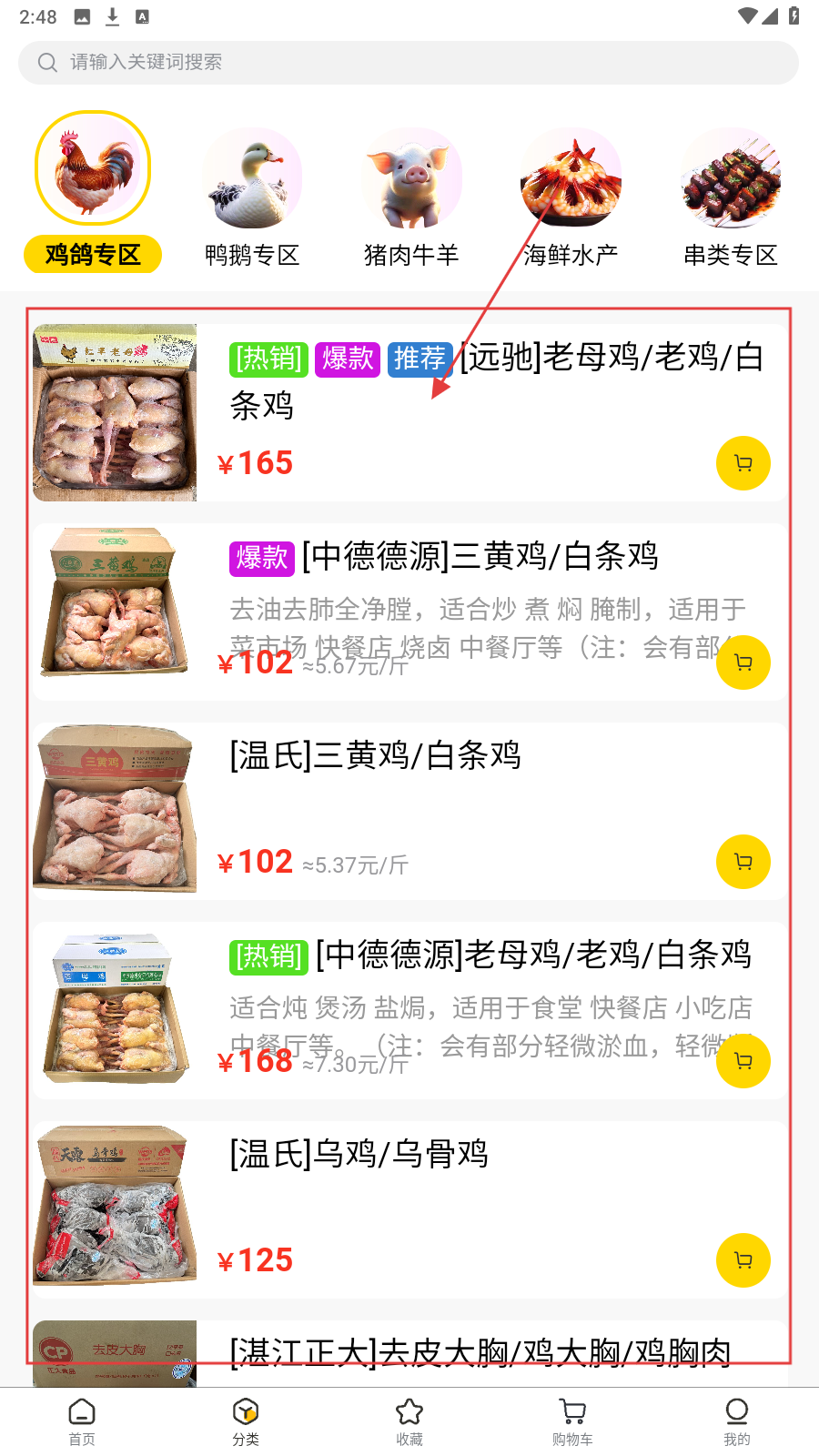Switch to the 猪肉牛羊 category
Viewport: 819px width, 1456px height.
click(x=411, y=196)
